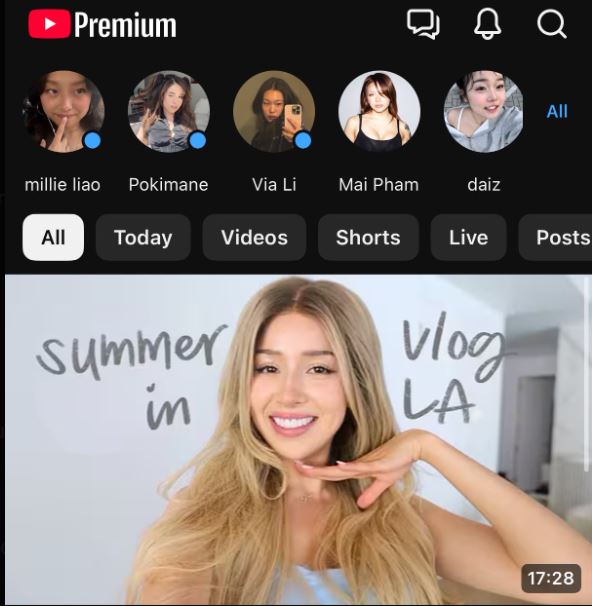592x606 pixels.
Task: Select the All filter chip
Action: (53, 237)
